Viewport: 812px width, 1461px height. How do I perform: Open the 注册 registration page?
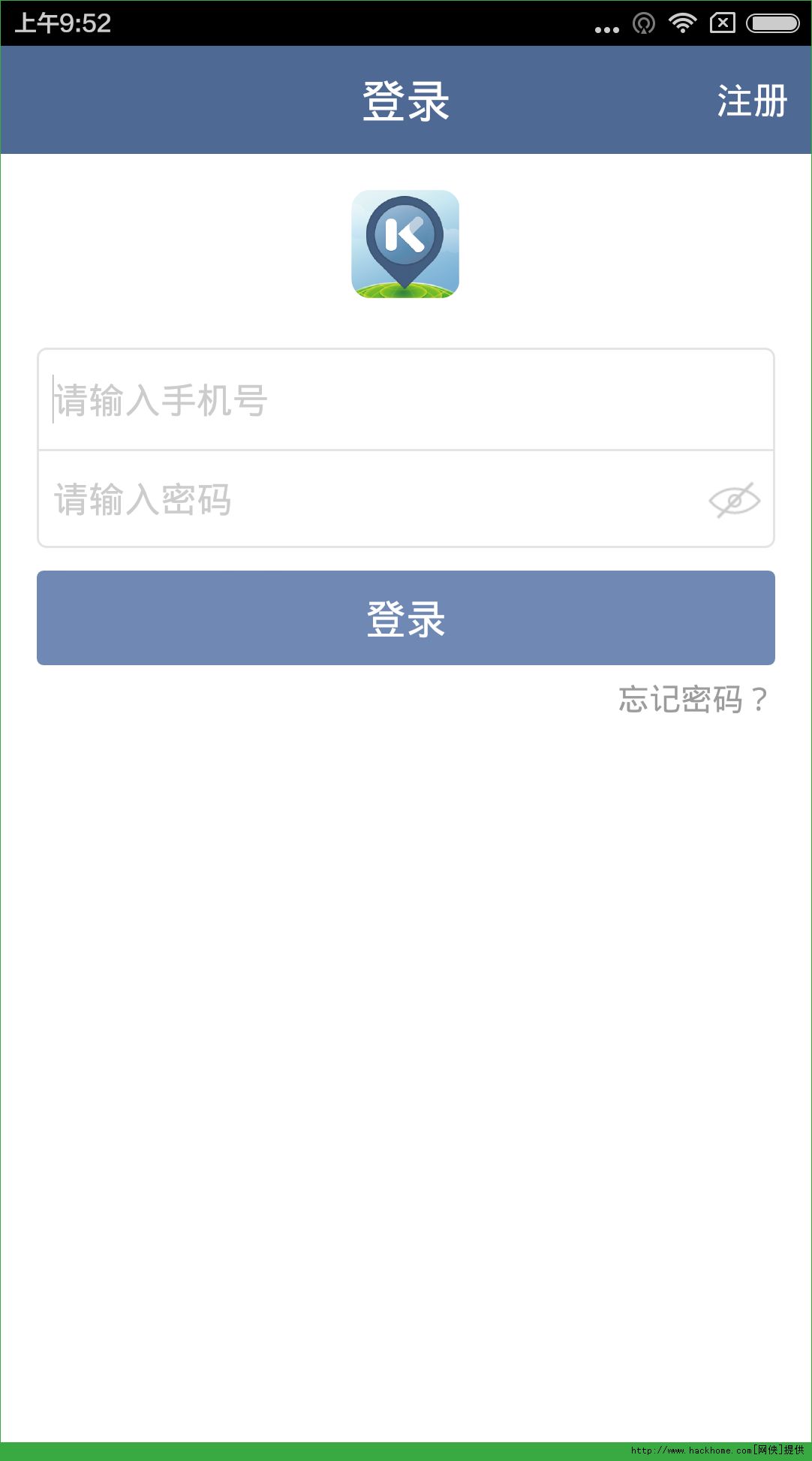(751, 101)
